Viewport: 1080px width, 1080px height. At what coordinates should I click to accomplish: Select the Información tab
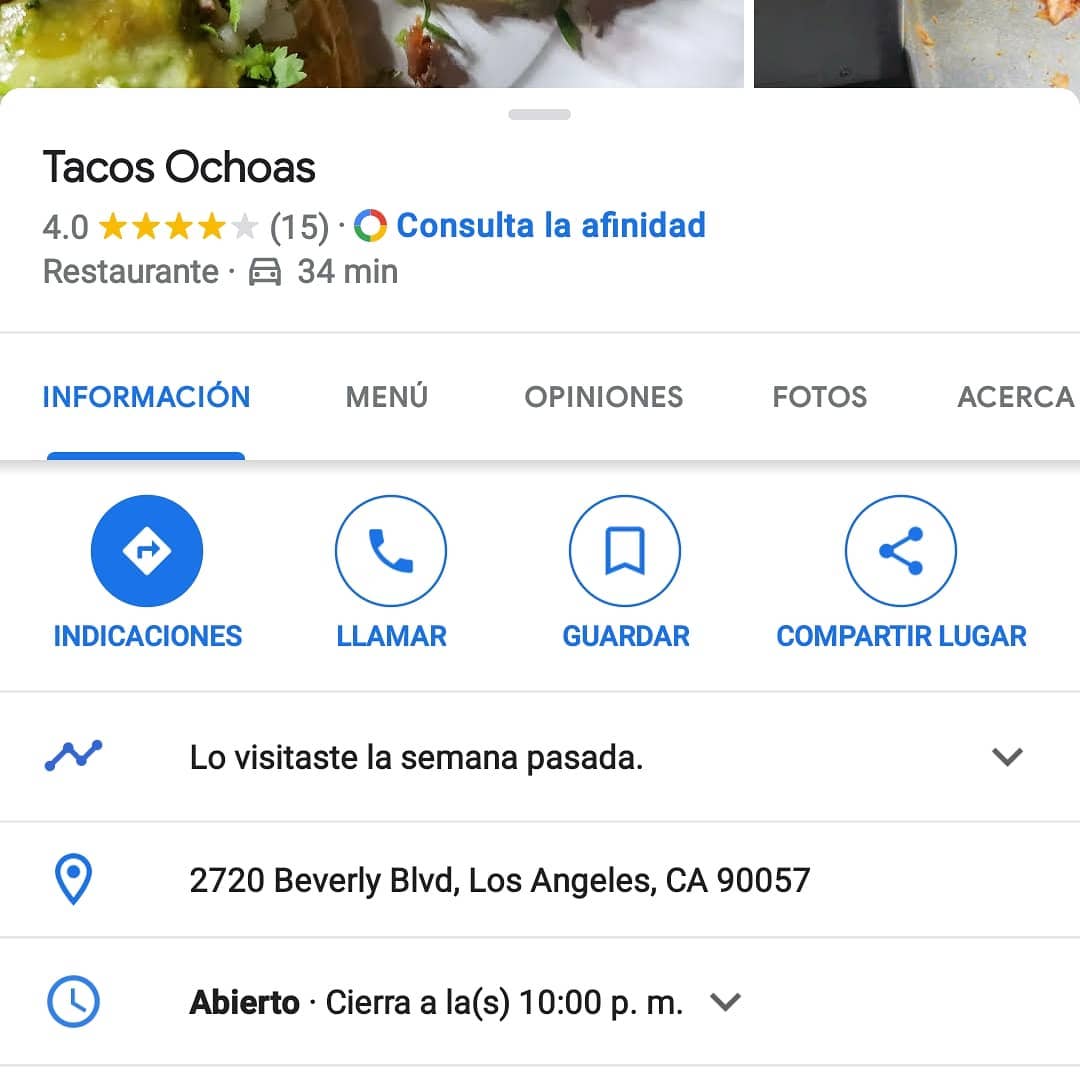pos(146,397)
